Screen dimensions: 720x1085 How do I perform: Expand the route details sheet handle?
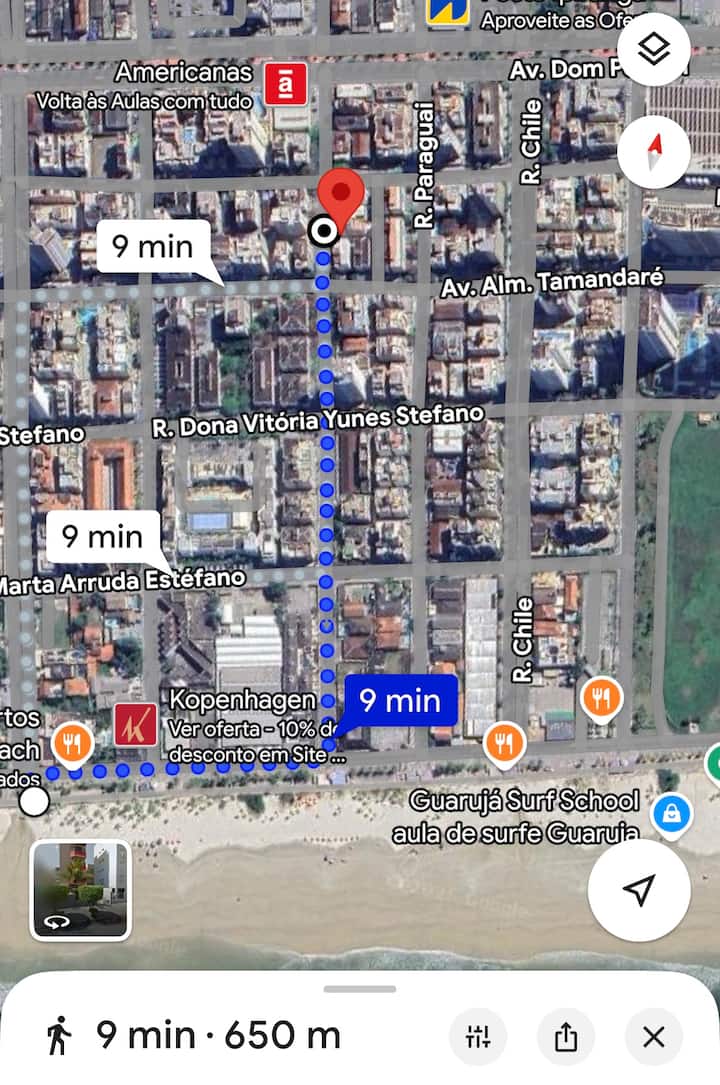pos(360,989)
